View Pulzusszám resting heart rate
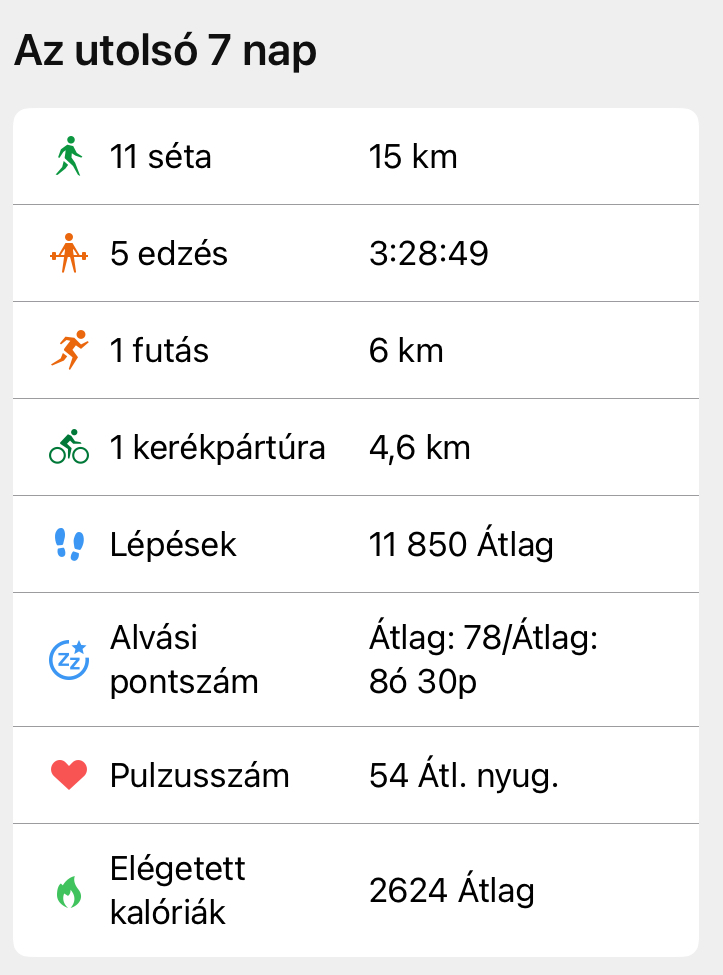Screen dimensions: 723x975 tap(355, 776)
